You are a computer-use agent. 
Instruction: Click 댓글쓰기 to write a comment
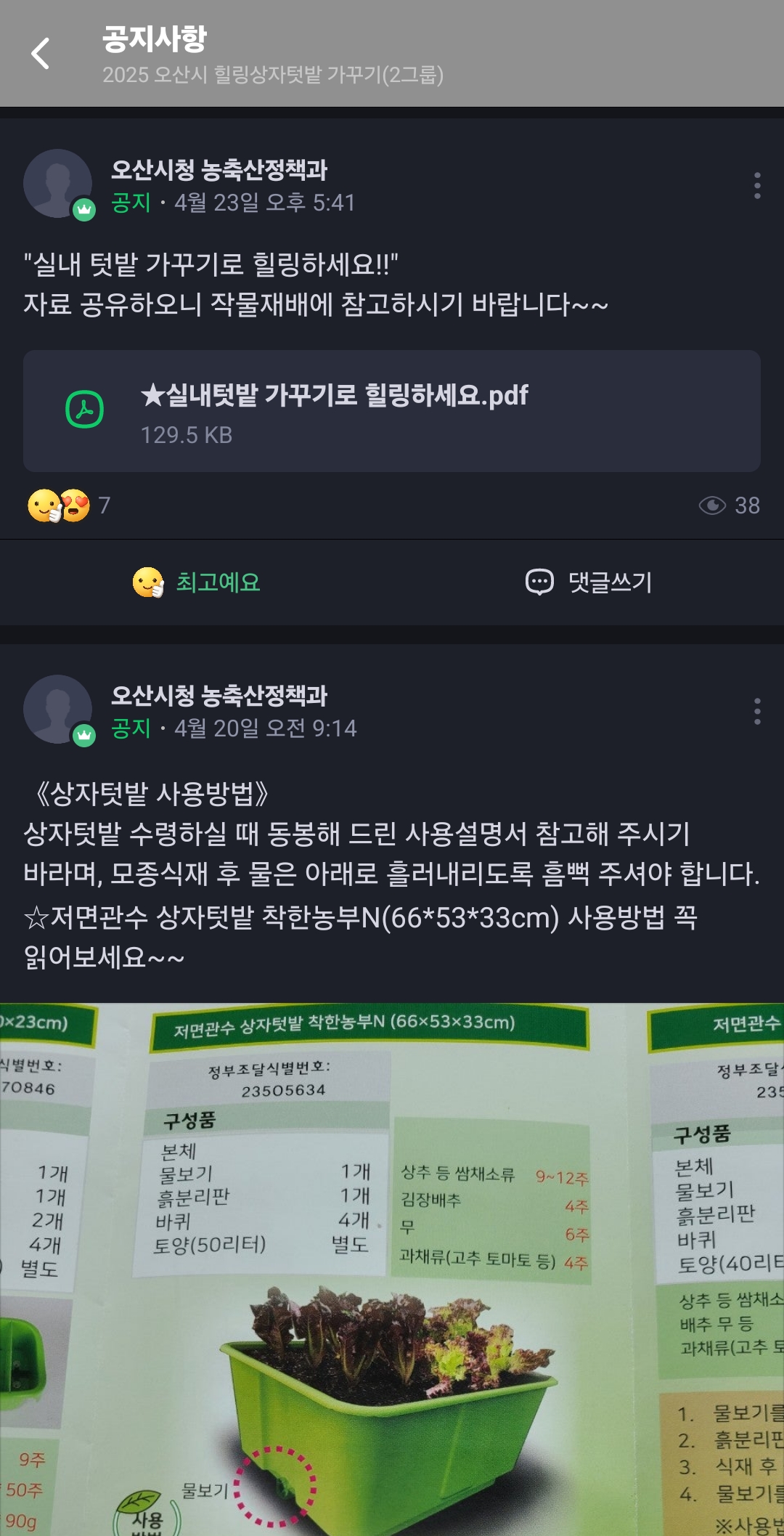point(610,581)
